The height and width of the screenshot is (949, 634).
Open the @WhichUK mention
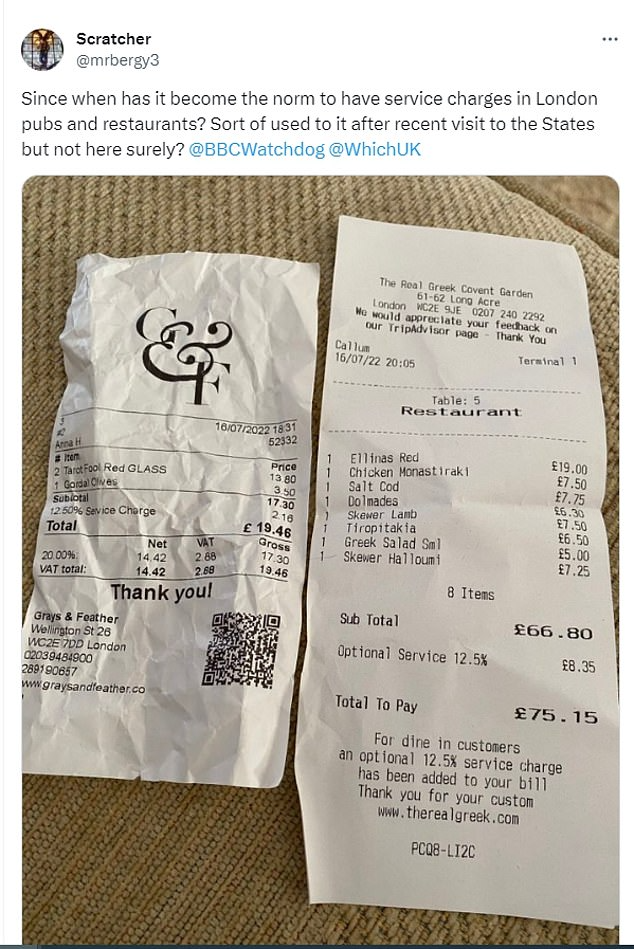pyautogui.click(x=374, y=149)
